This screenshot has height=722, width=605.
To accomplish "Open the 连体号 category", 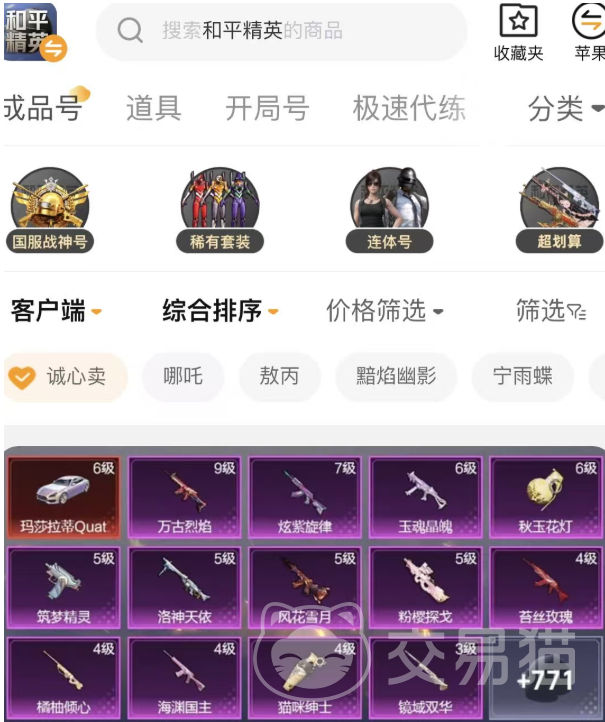I will (389, 210).
